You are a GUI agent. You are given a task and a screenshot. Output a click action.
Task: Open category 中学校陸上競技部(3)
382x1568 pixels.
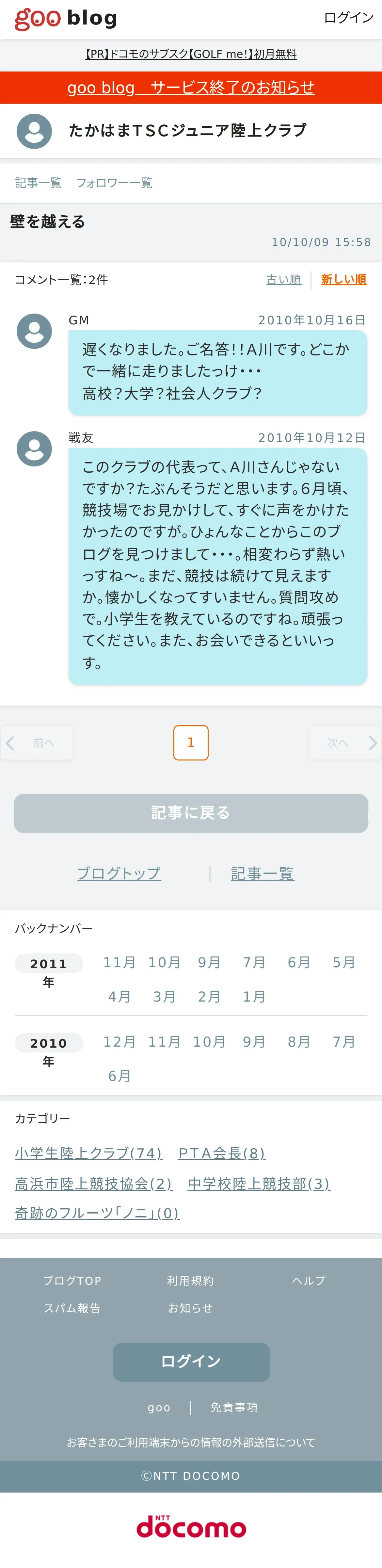tap(259, 1183)
